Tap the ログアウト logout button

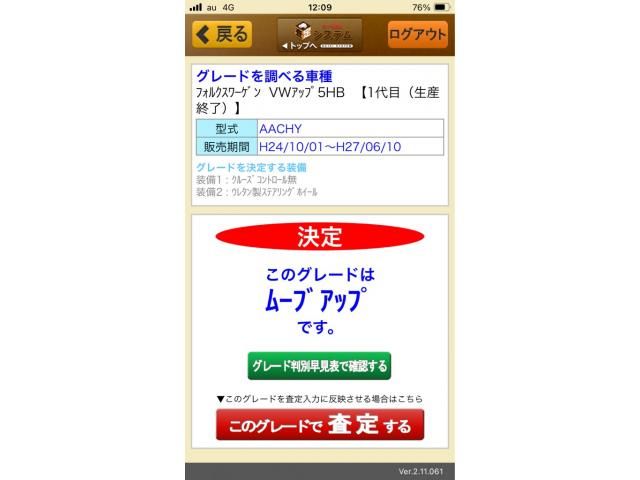pos(417,34)
